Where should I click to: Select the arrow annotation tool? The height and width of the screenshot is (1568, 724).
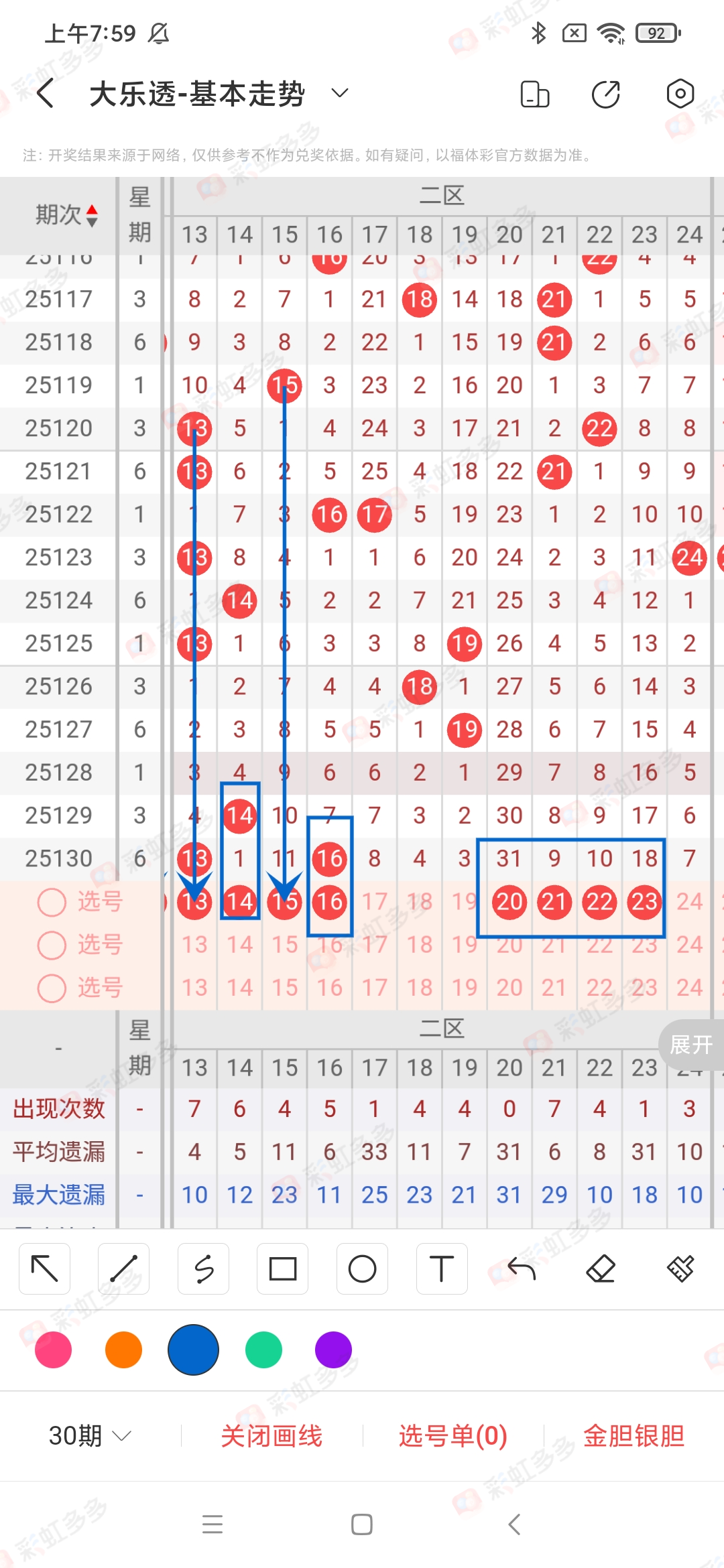coord(44,1268)
